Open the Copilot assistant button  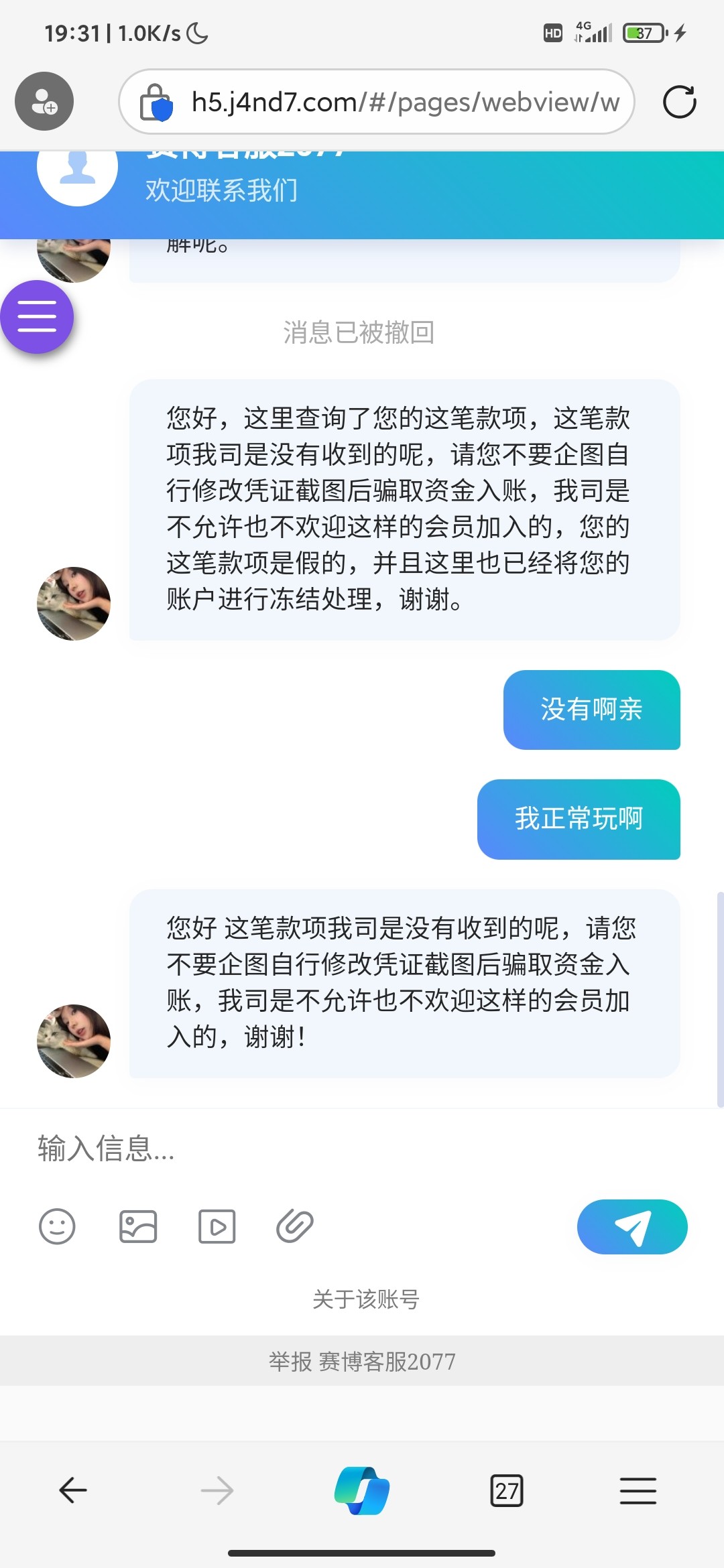pyautogui.click(x=362, y=1490)
